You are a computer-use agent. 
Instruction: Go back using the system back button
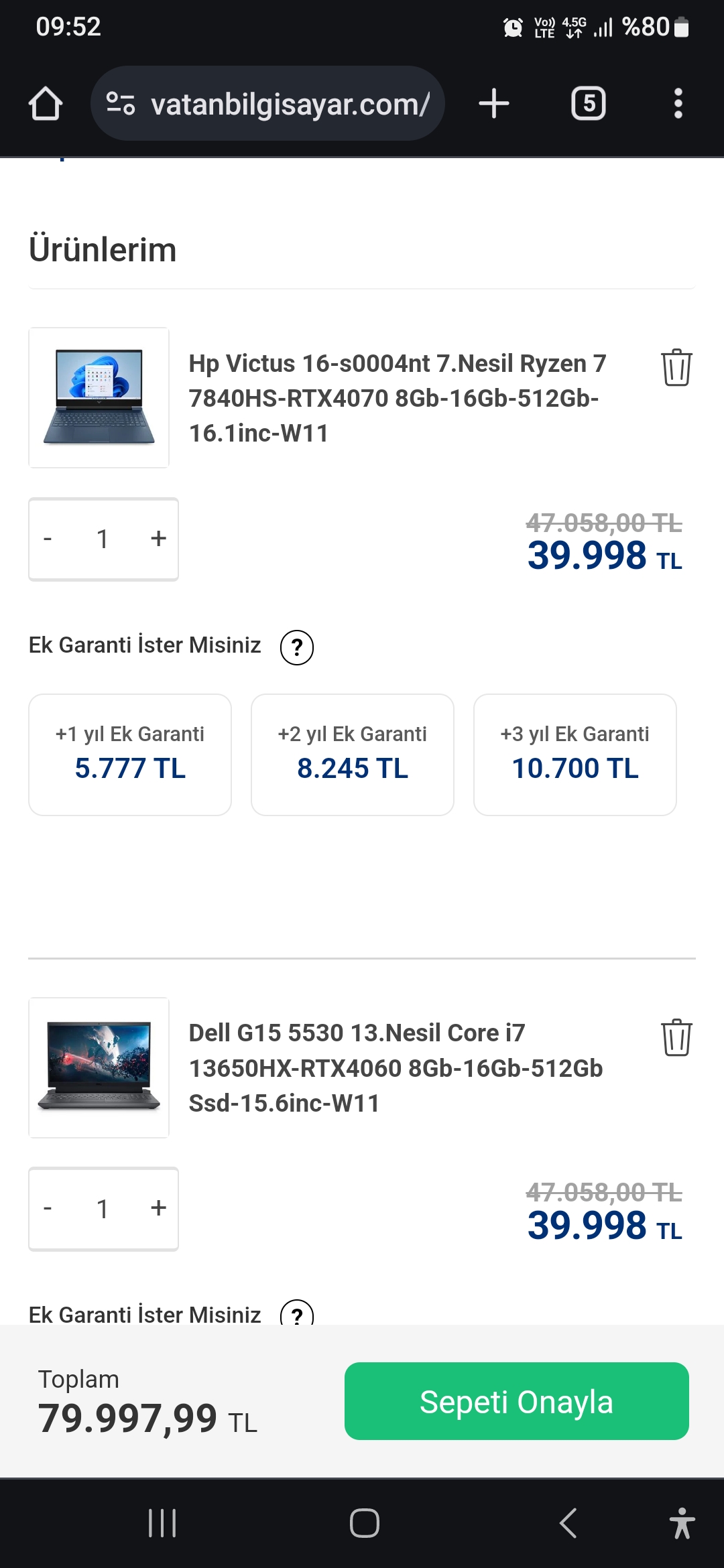[x=568, y=1523]
